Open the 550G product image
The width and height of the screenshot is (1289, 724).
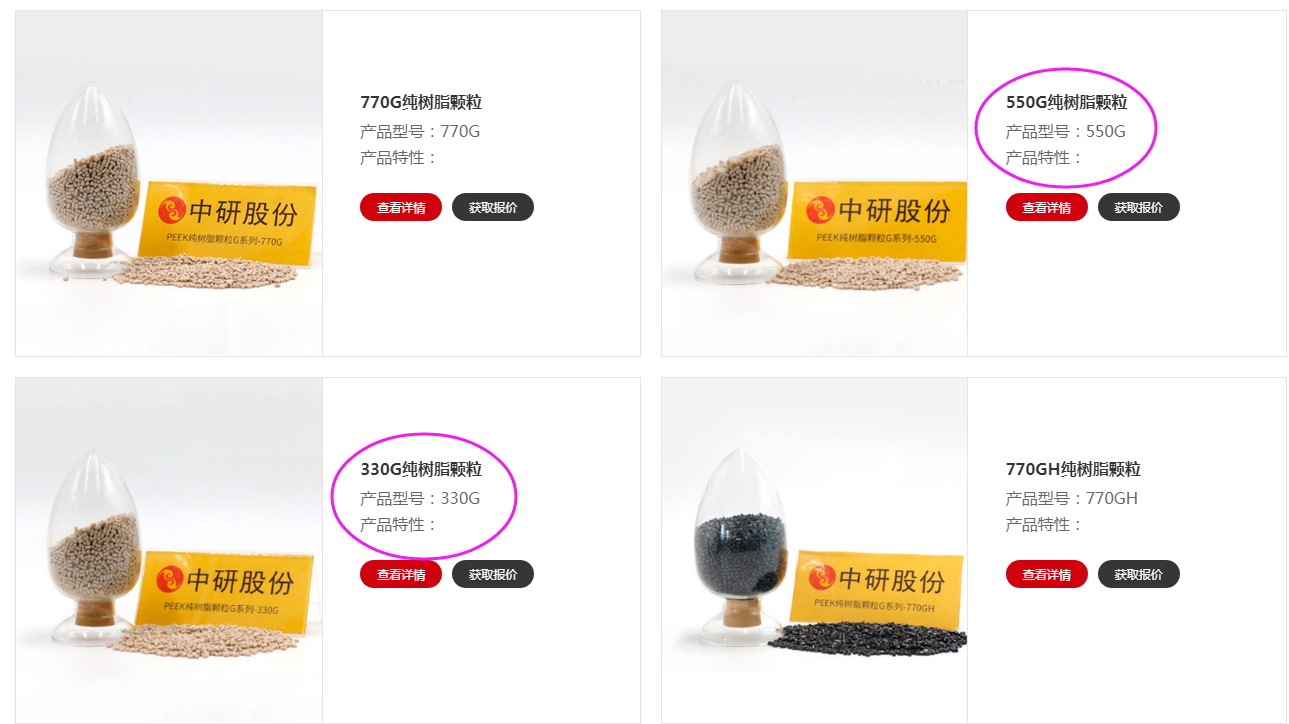[x=814, y=184]
